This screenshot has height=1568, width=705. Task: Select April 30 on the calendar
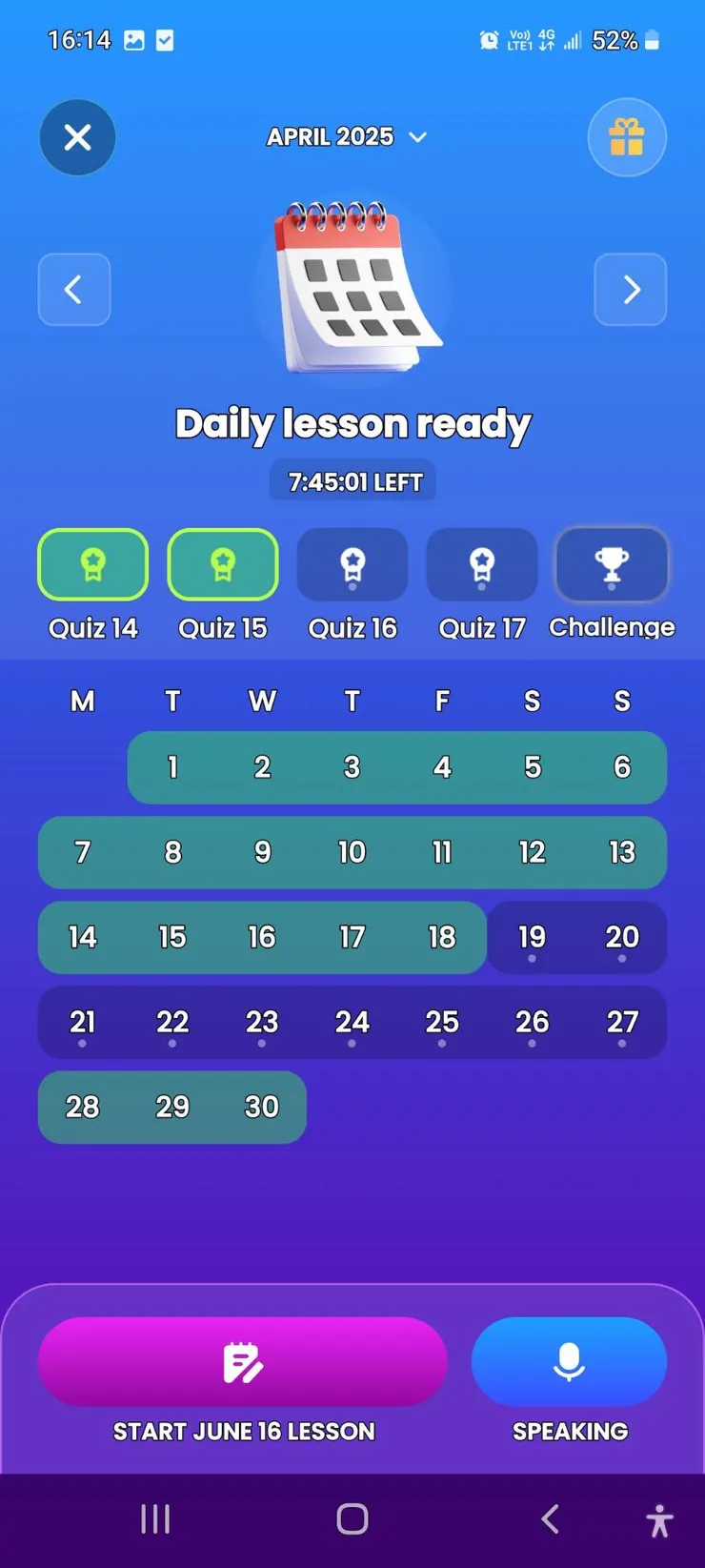point(262,1107)
